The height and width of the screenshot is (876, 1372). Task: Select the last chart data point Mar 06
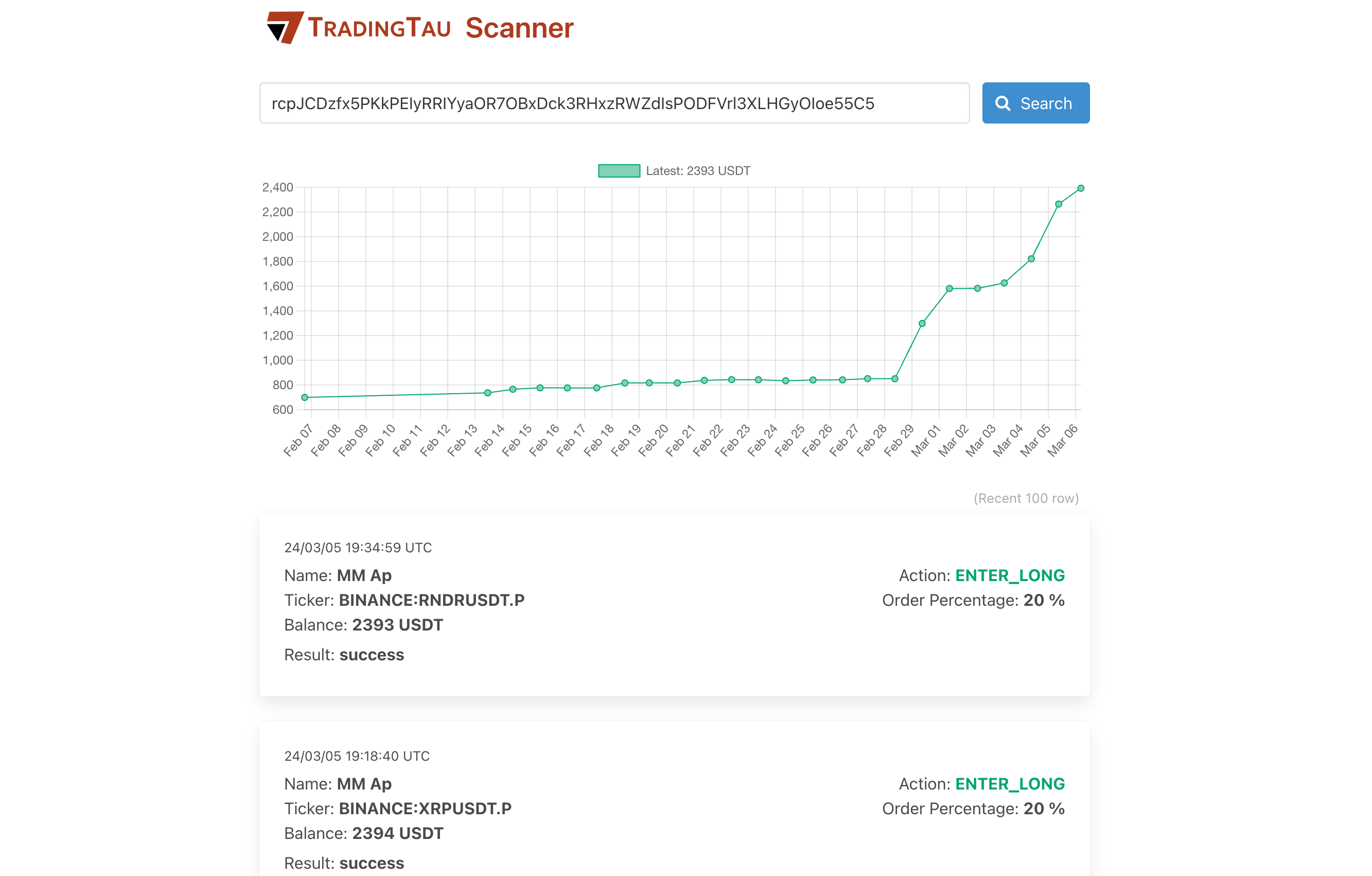(x=1080, y=189)
